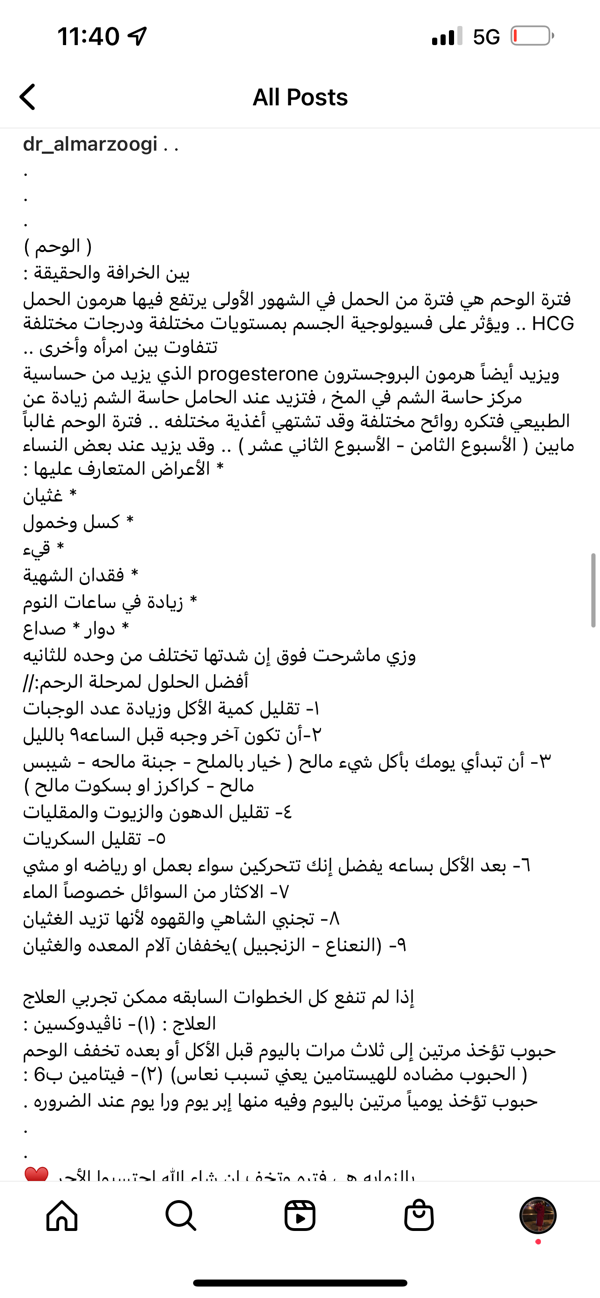Viewport: 600px width, 1298px height.
Task: Go back from All Posts
Action: point(28,97)
